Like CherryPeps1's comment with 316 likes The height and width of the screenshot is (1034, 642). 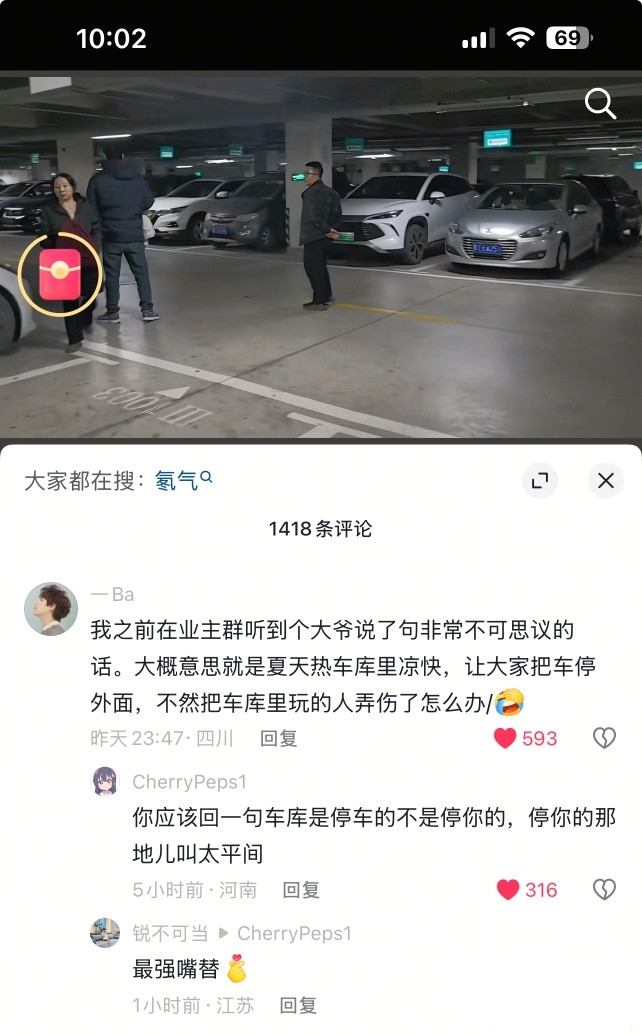(x=527, y=890)
